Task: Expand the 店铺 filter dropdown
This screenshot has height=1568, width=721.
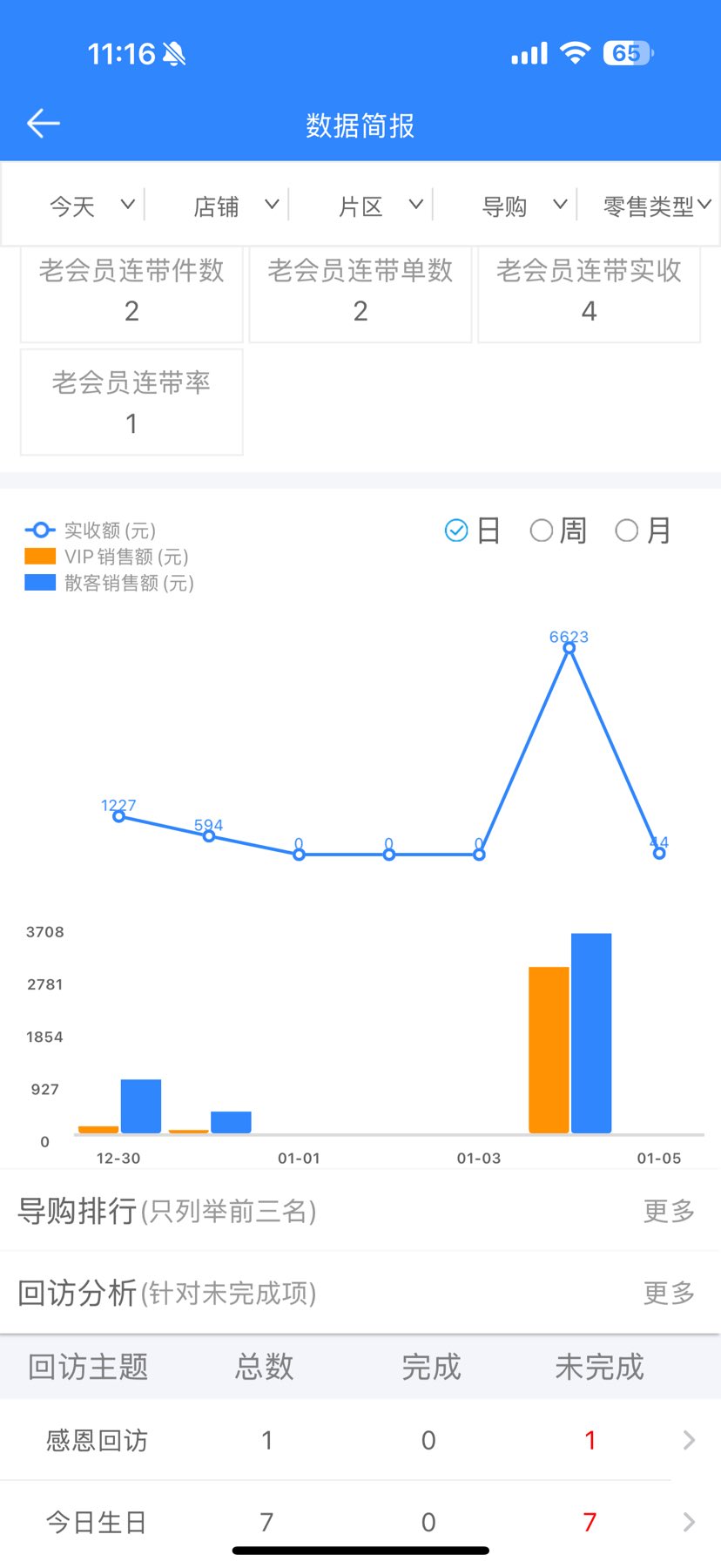Action: [235, 206]
